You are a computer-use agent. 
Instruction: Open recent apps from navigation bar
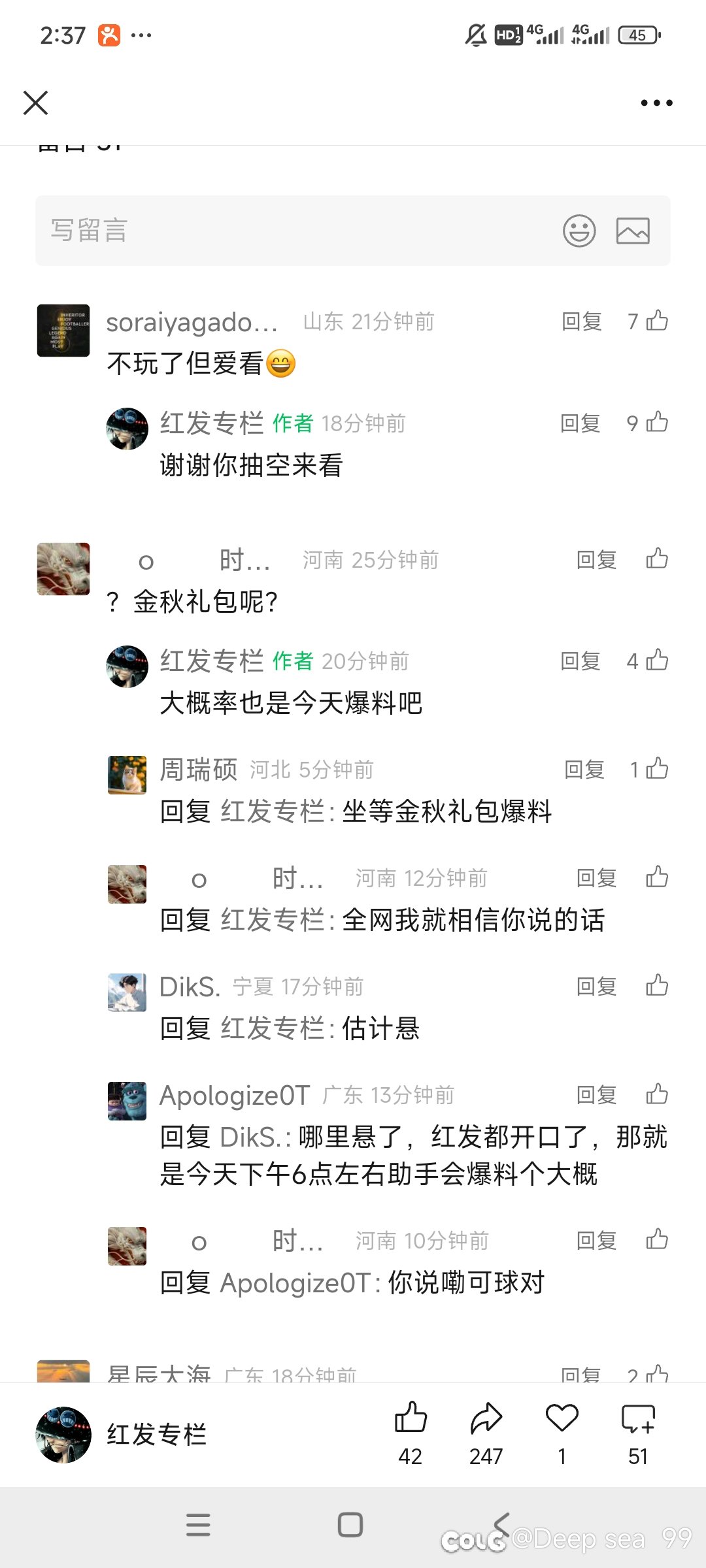[x=198, y=1525]
